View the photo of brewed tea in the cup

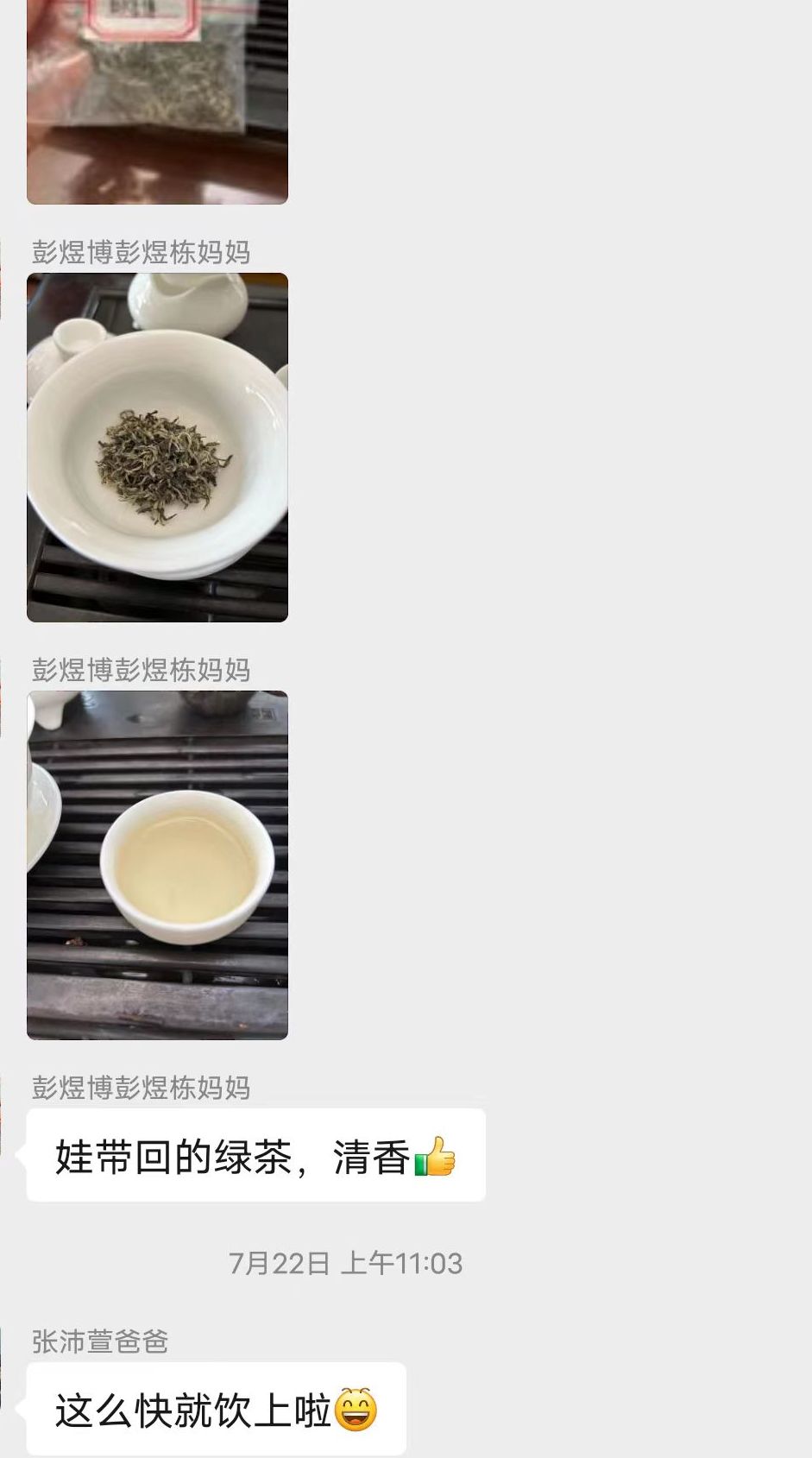coord(157,865)
